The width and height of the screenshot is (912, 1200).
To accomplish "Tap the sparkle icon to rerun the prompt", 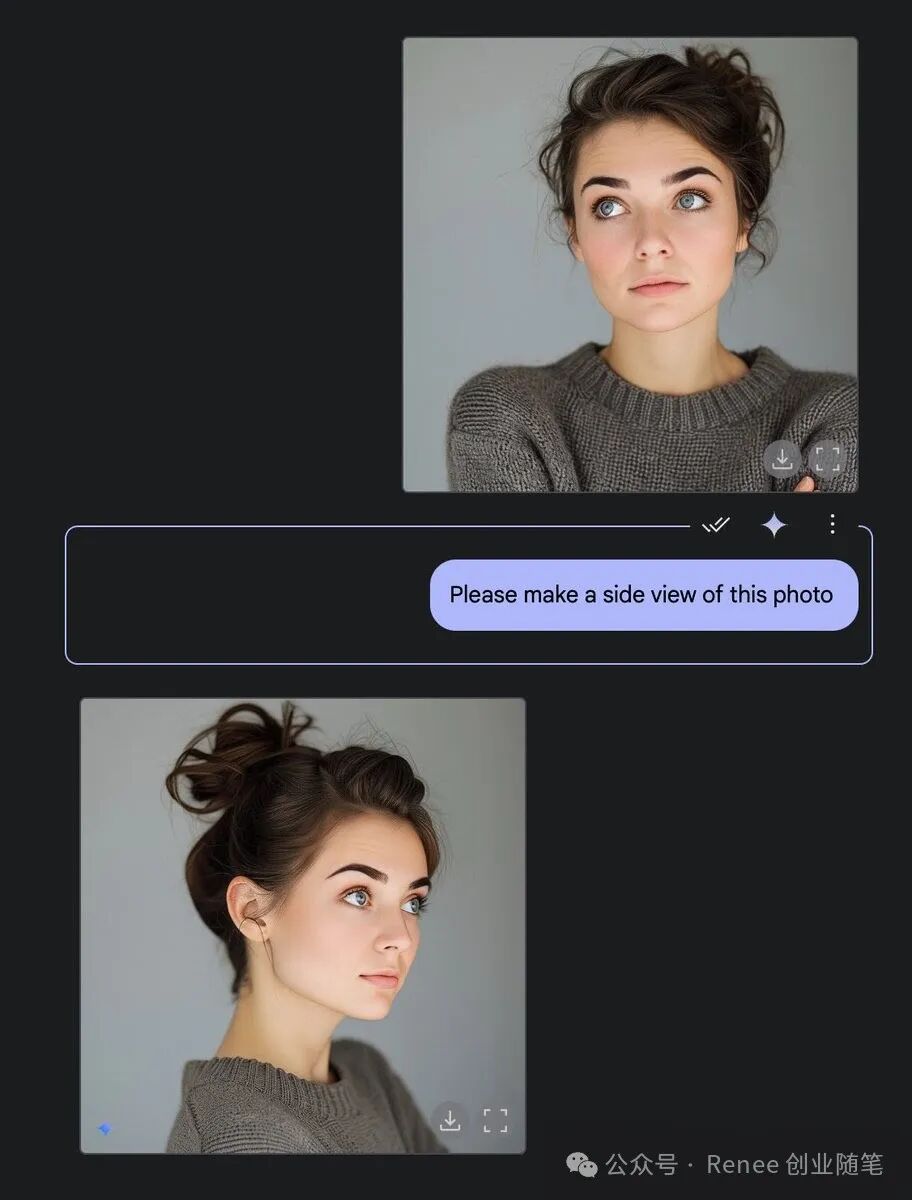I will [774, 525].
